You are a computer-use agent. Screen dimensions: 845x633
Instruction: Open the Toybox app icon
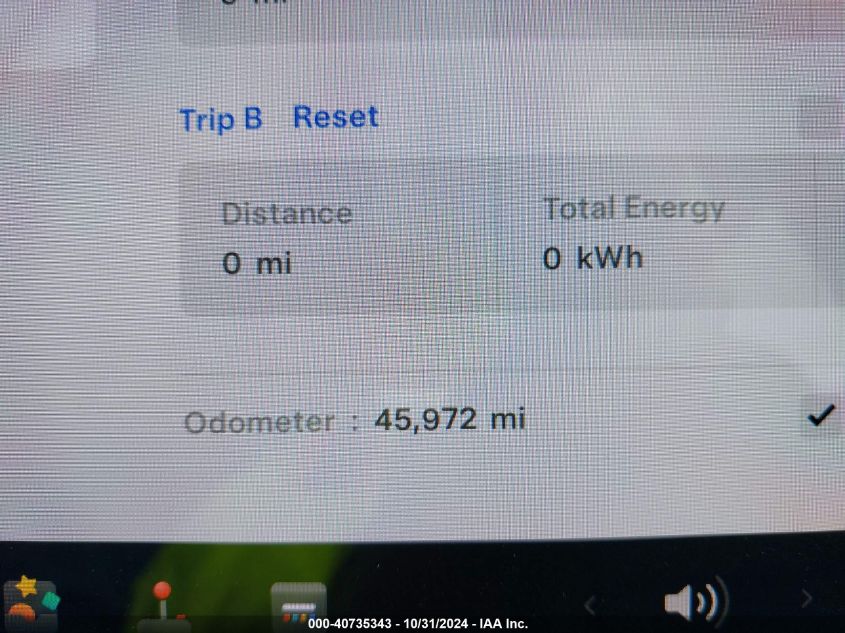(x=33, y=602)
